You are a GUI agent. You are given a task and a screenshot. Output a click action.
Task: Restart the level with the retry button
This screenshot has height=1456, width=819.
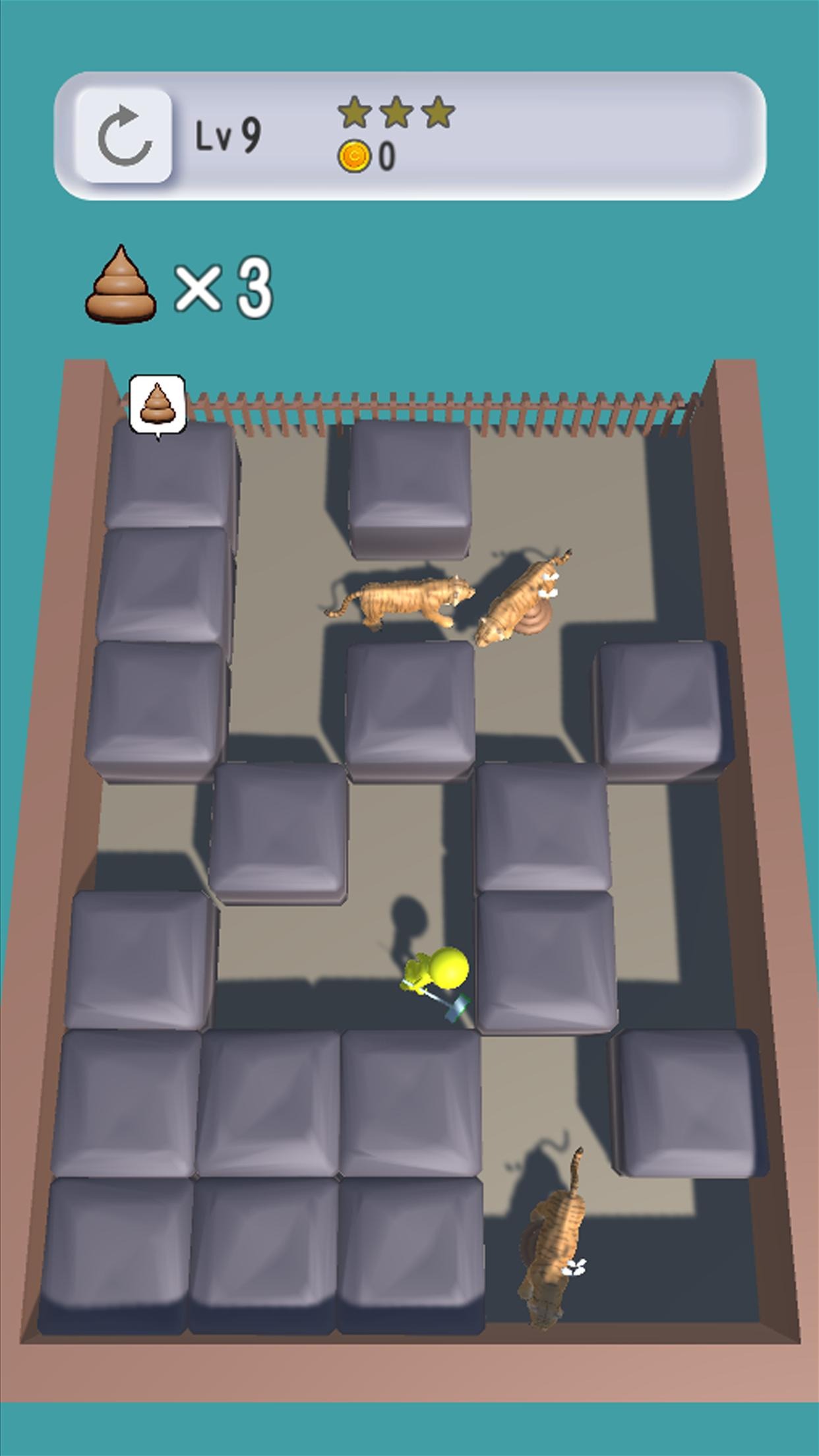tap(124, 136)
